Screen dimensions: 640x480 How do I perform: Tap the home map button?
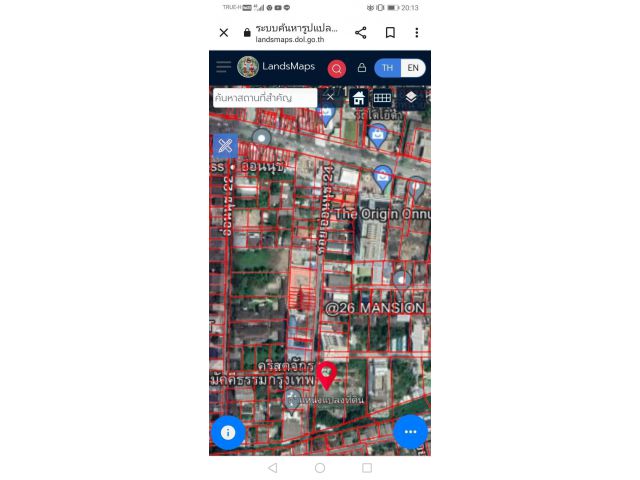358,98
